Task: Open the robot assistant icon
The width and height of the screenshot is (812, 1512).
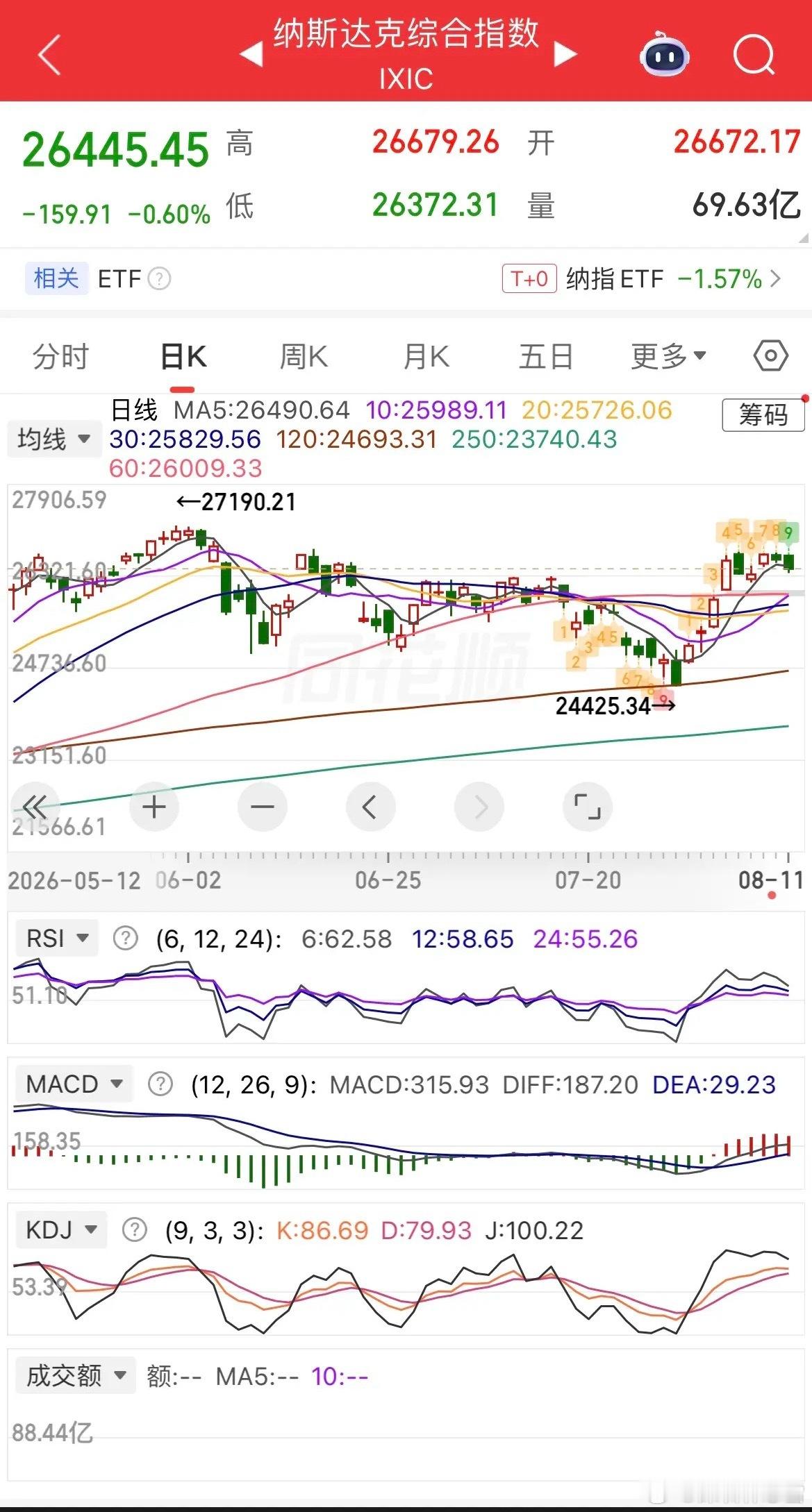Action: 664,54
